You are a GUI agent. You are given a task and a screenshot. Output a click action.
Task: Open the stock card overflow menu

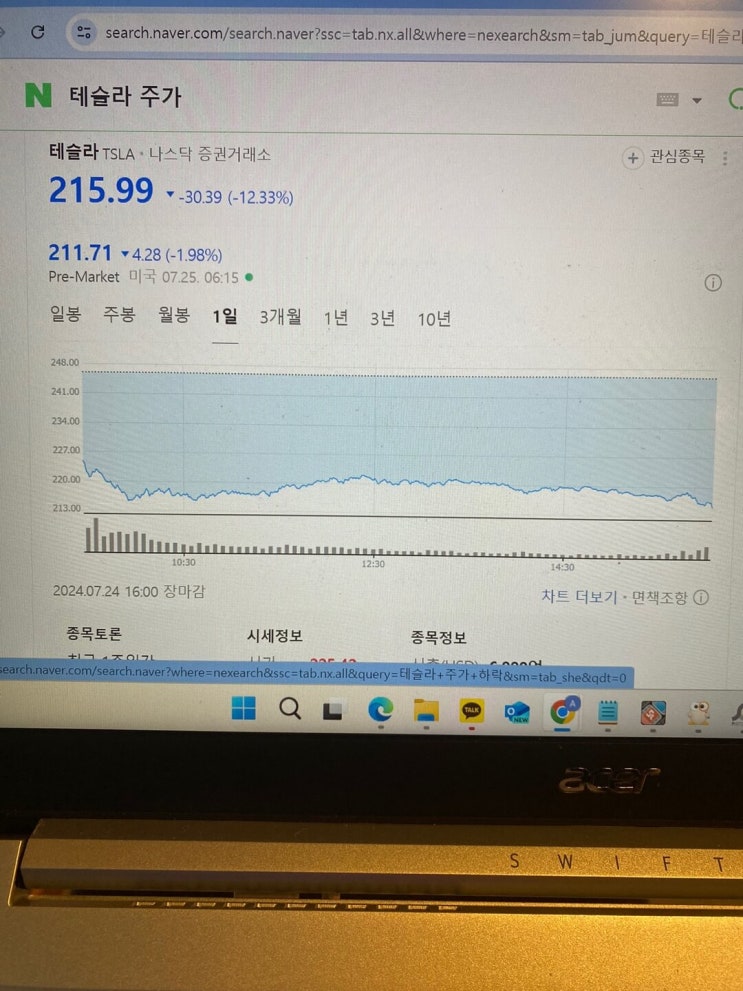coord(725,158)
